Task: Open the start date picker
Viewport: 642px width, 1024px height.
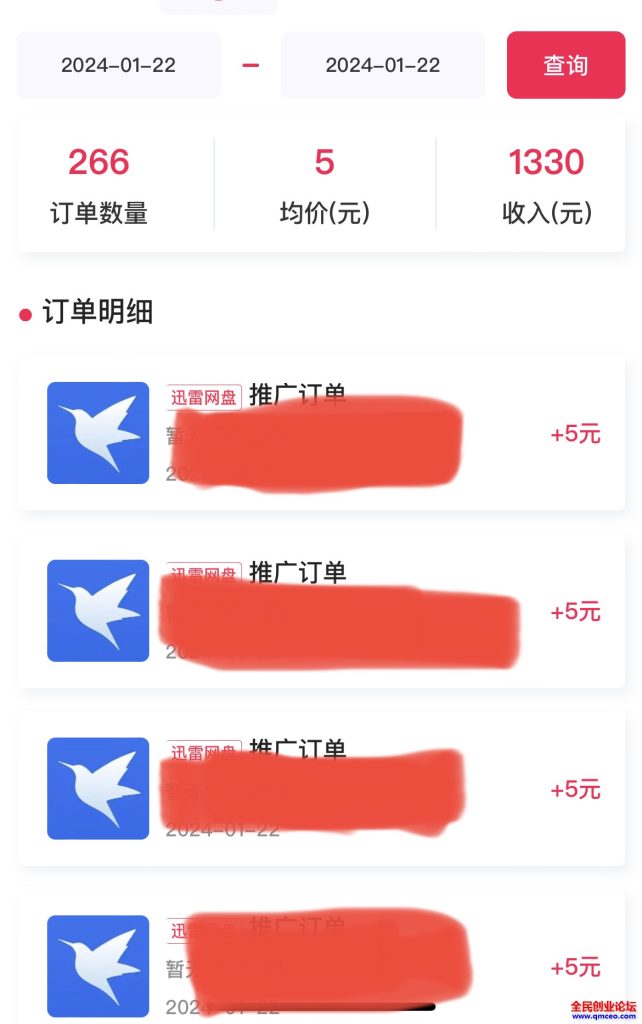Action: pyautogui.click(x=118, y=65)
